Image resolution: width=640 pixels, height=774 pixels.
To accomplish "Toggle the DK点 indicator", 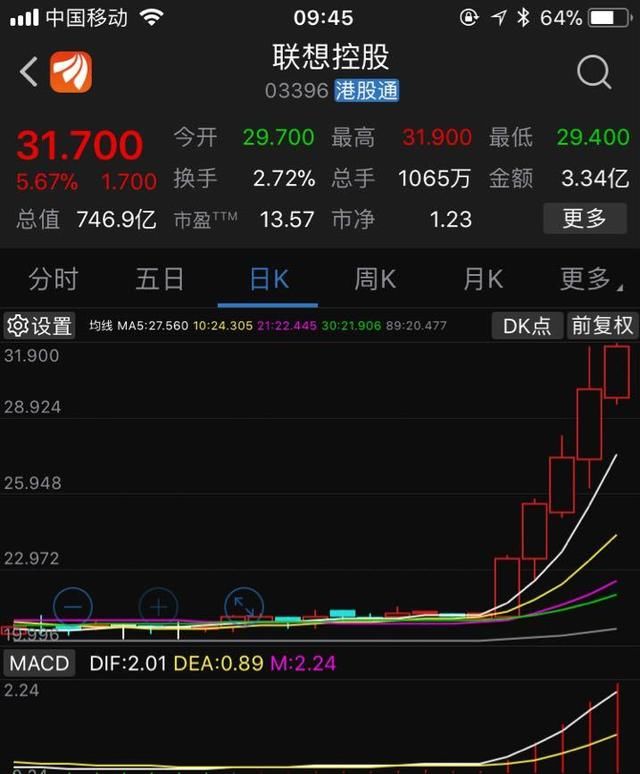I will tap(527, 326).
